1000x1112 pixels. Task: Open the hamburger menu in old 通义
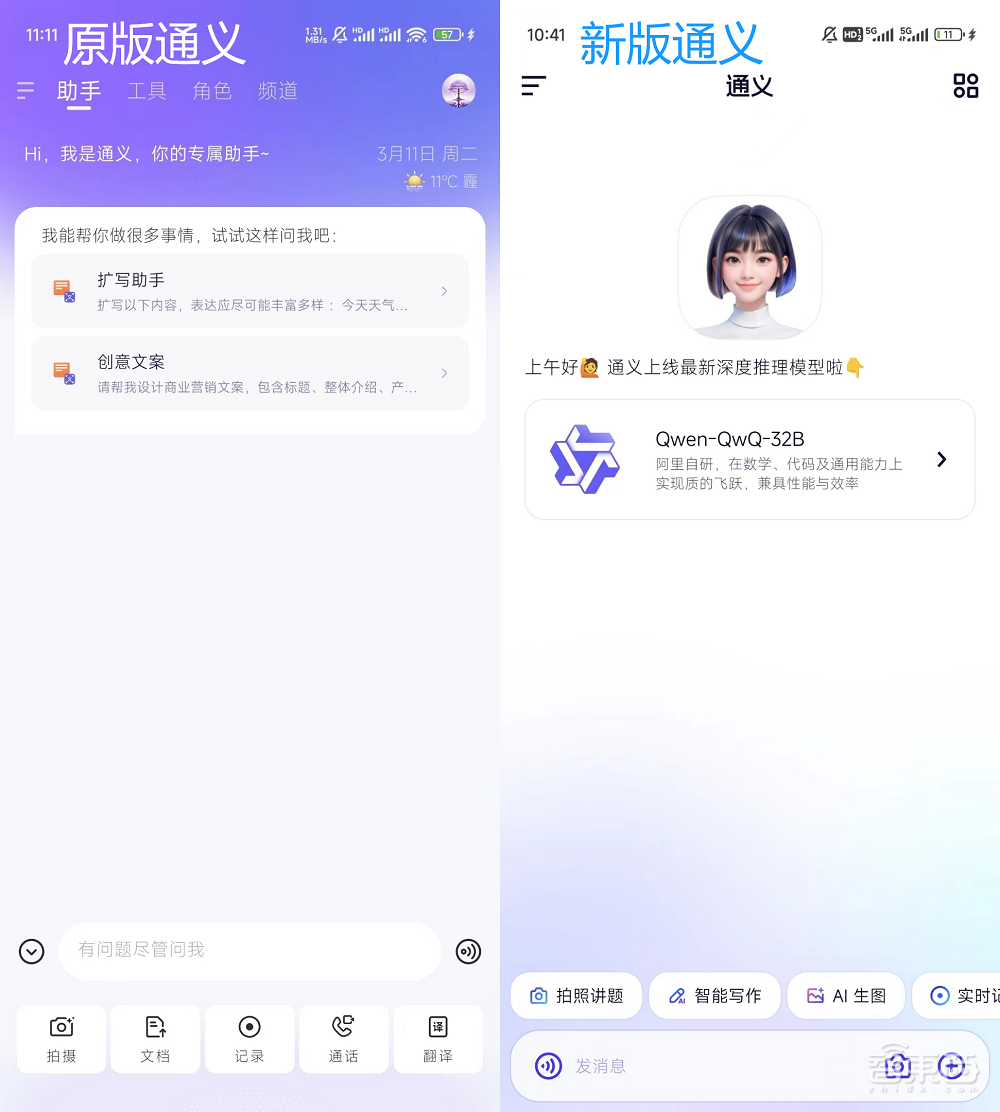(x=27, y=90)
